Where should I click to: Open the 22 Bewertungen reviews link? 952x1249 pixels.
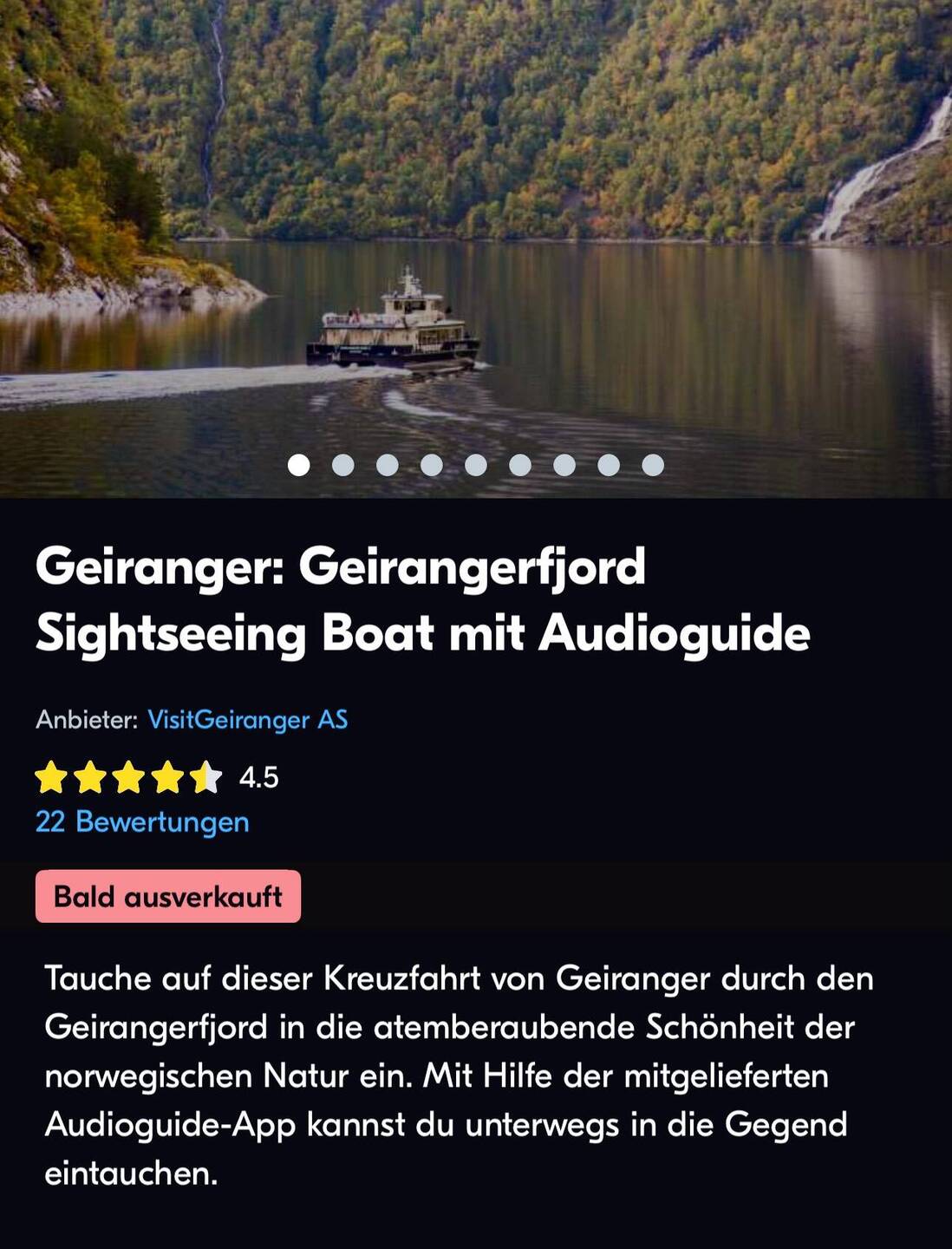[x=142, y=821]
